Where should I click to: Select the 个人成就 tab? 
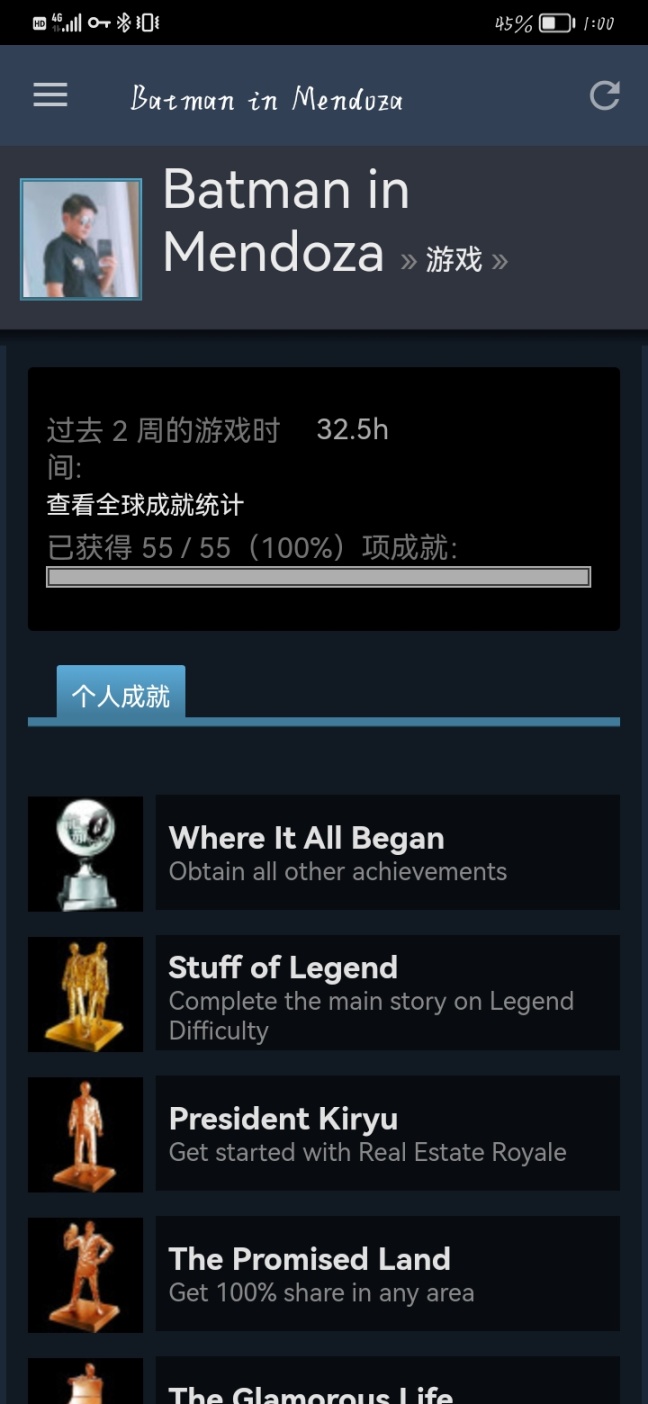(x=121, y=695)
